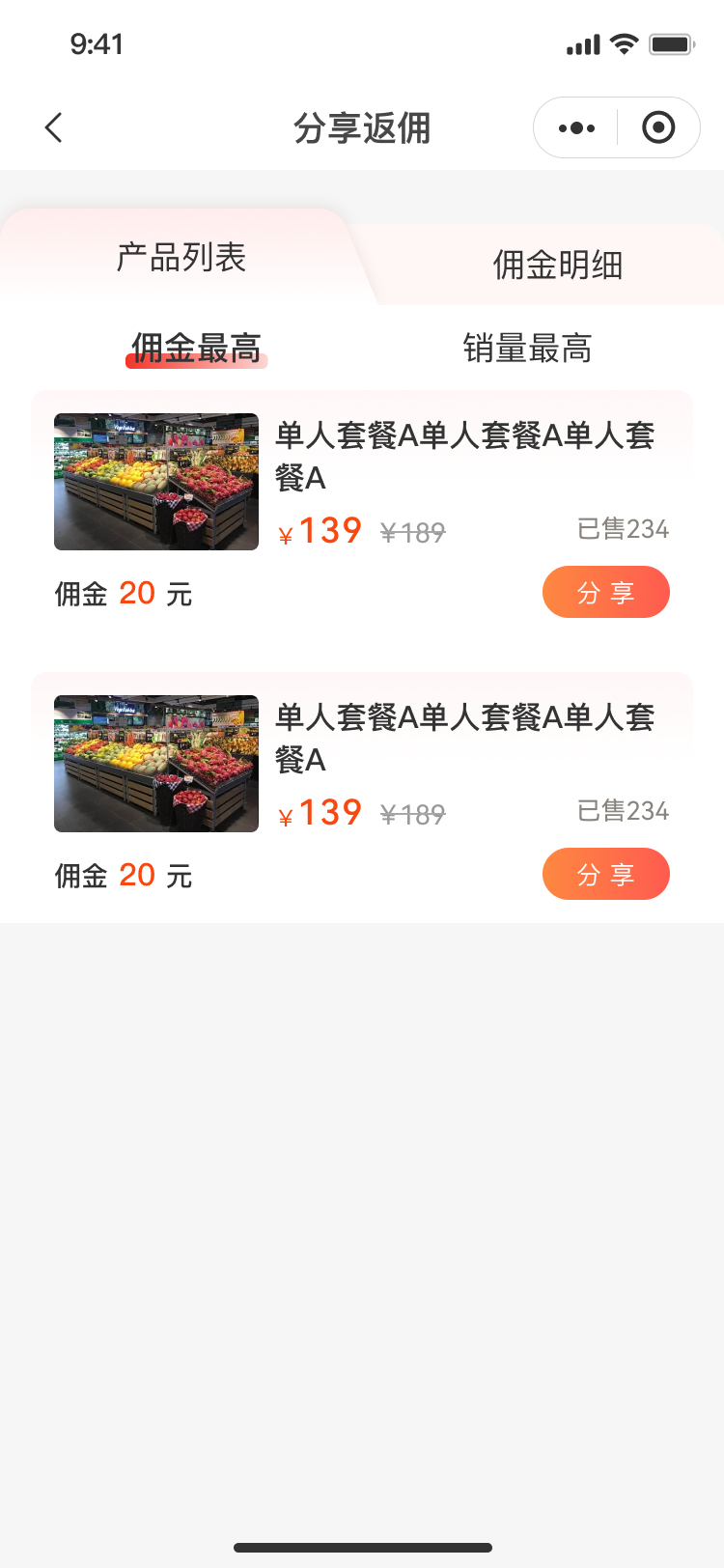Switch to the 佣金明细 tab
Viewport: 724px width, 1568px height.
[x=558, y=265]
